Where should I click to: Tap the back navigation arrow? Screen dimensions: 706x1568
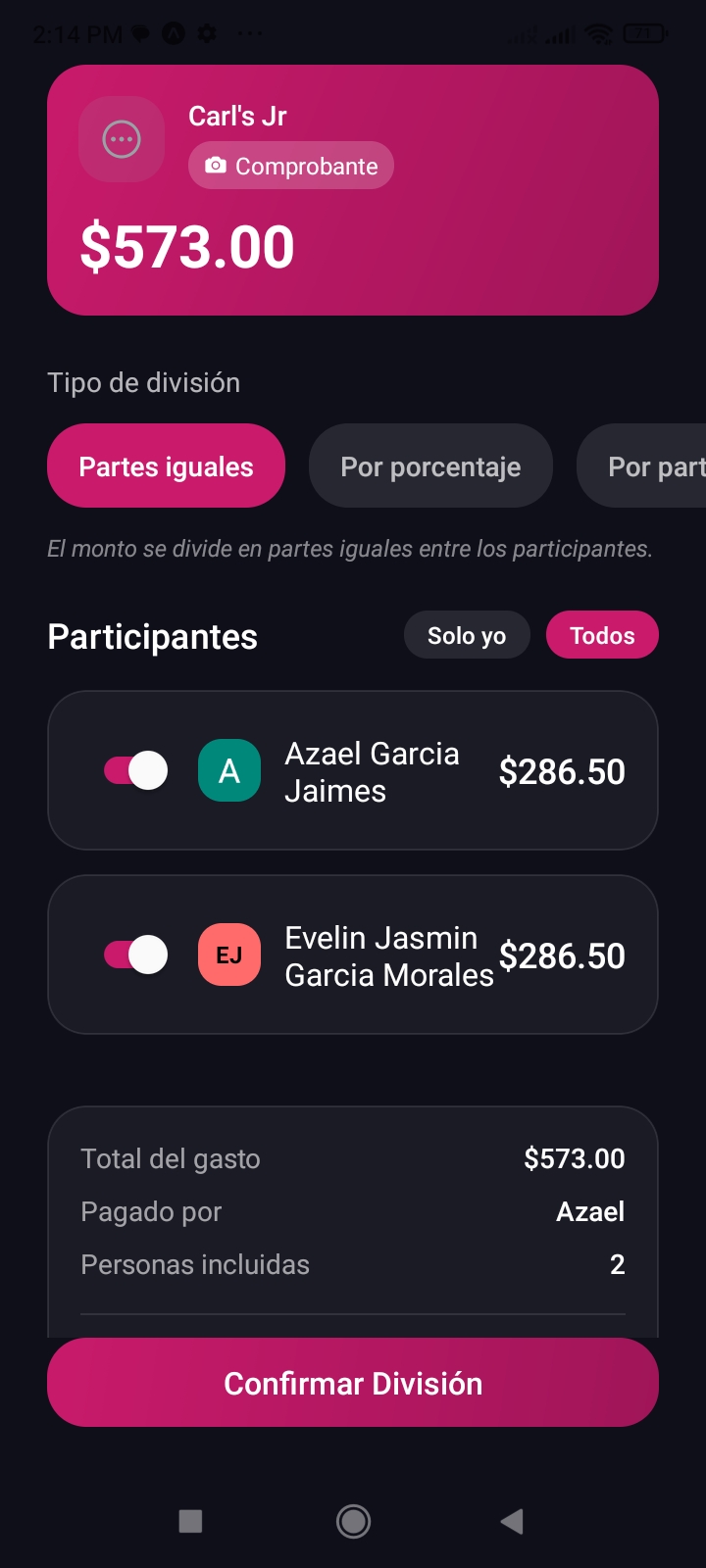pos(511,1520)
